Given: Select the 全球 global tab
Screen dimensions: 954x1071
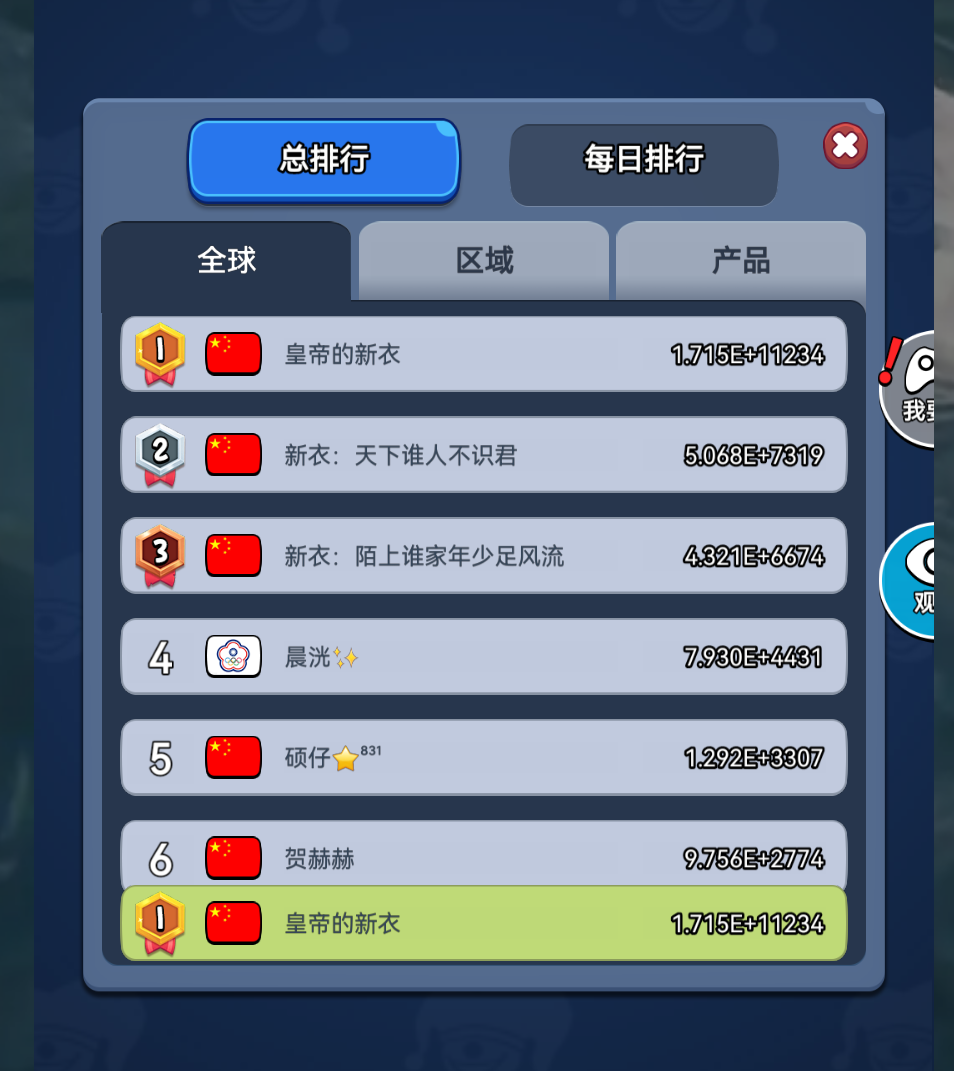Looking at the screenshot, I should 227,261.
